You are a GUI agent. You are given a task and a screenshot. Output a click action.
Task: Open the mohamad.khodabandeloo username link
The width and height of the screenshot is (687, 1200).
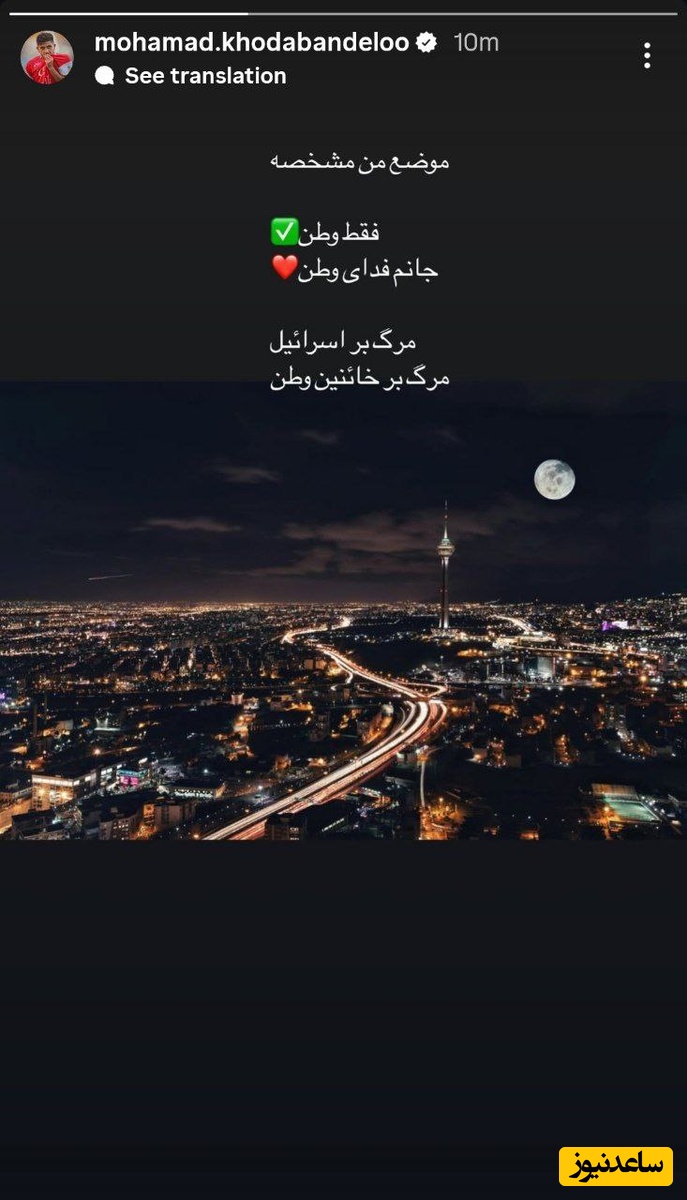pyautogui.click(x=252, y=42)
